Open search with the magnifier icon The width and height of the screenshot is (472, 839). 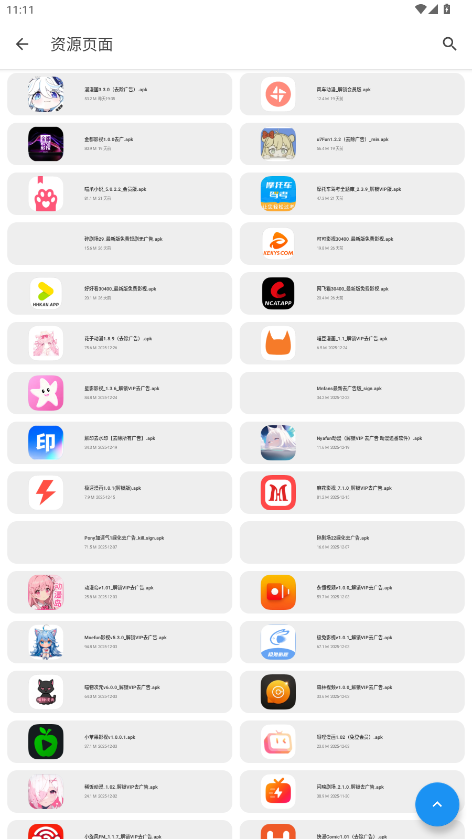pos(450,44)
